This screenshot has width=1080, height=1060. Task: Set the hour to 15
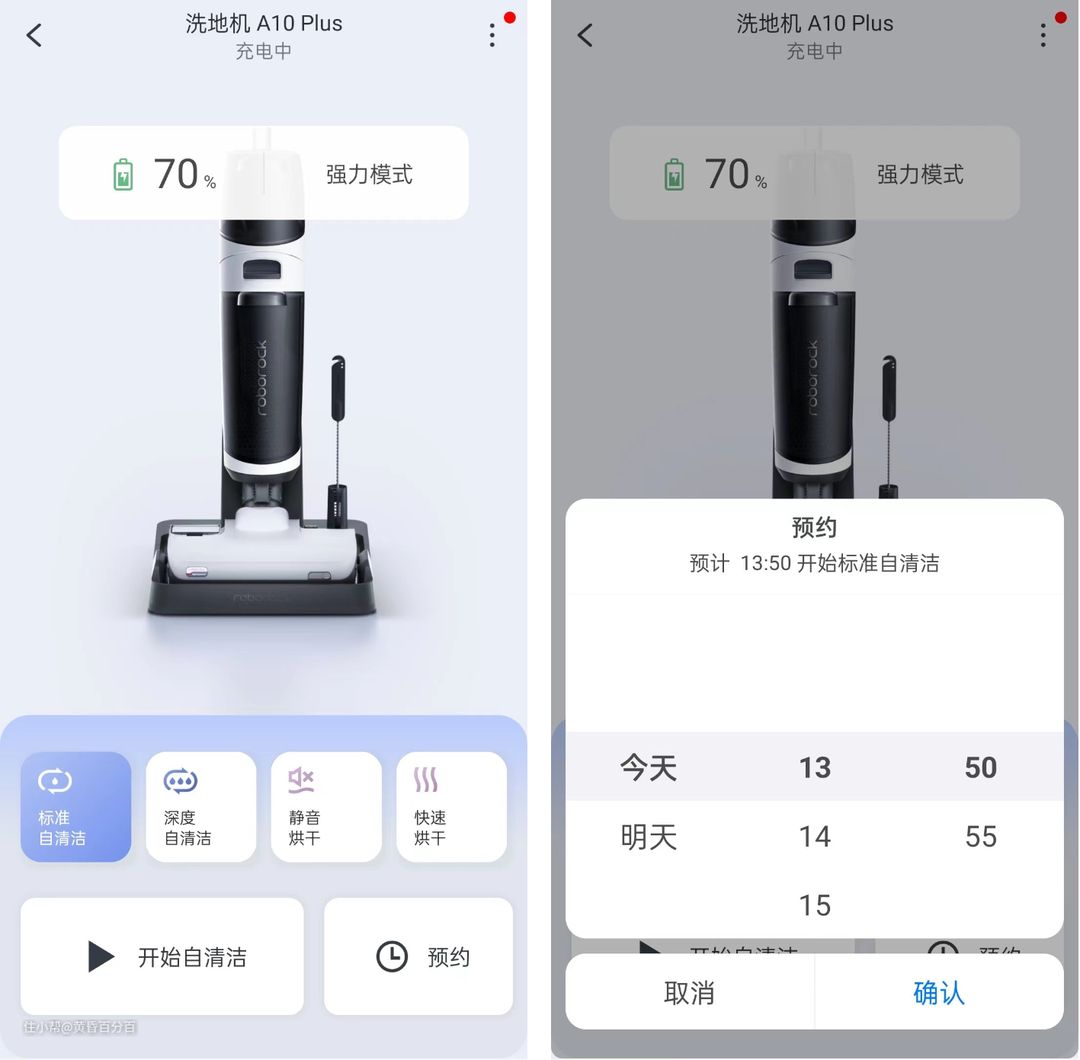point(814,905)
